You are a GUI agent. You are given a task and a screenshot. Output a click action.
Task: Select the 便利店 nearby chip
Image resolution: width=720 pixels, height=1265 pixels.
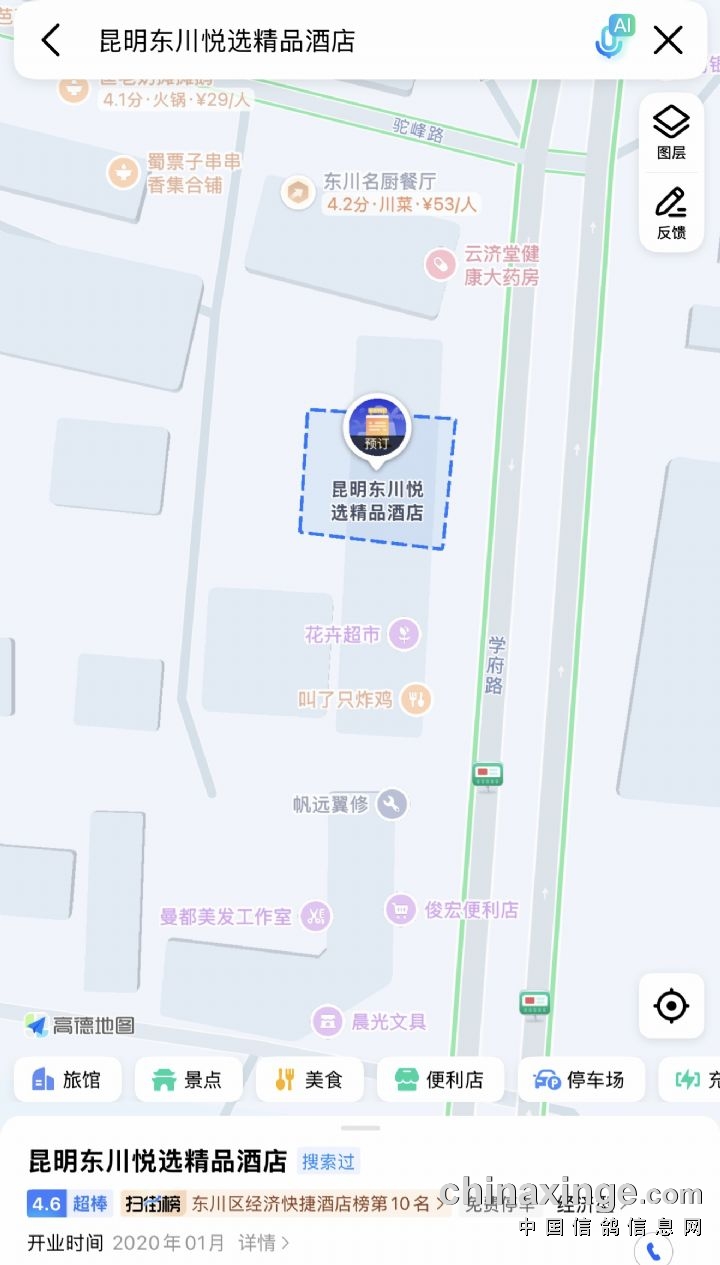click(x=440, y=1080)
